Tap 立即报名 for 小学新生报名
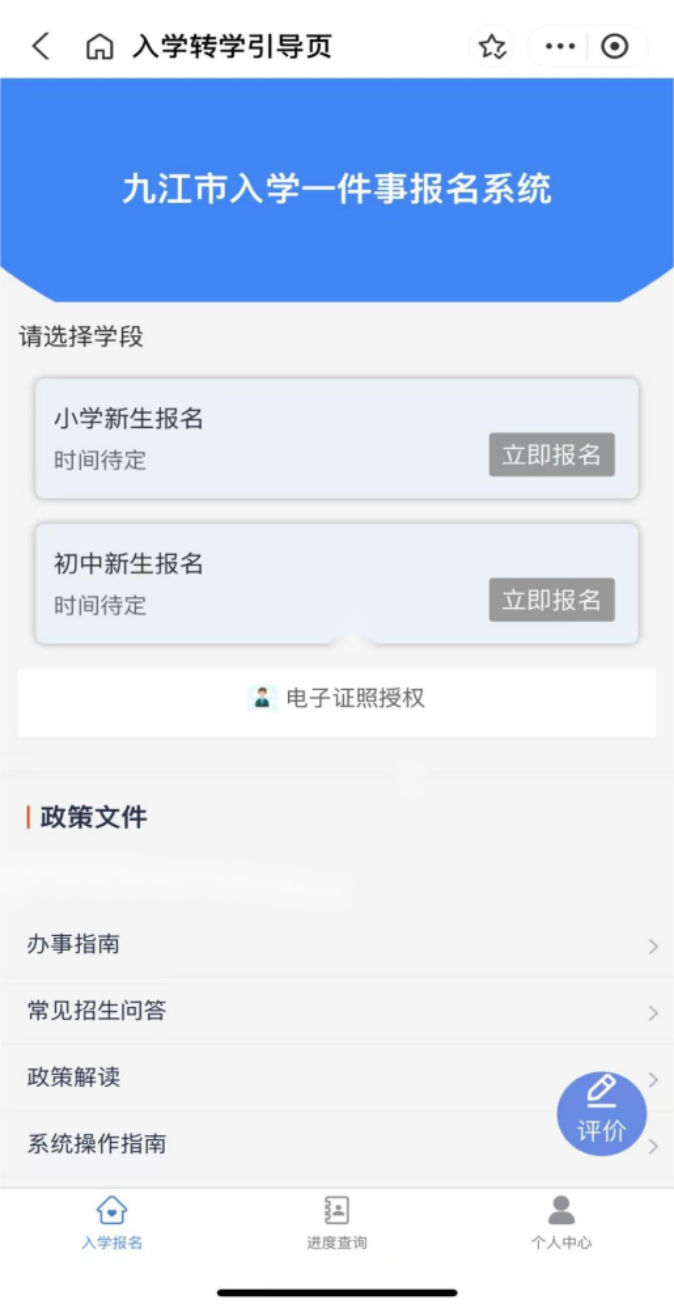 pyautogui.click(x=551, y=455)
